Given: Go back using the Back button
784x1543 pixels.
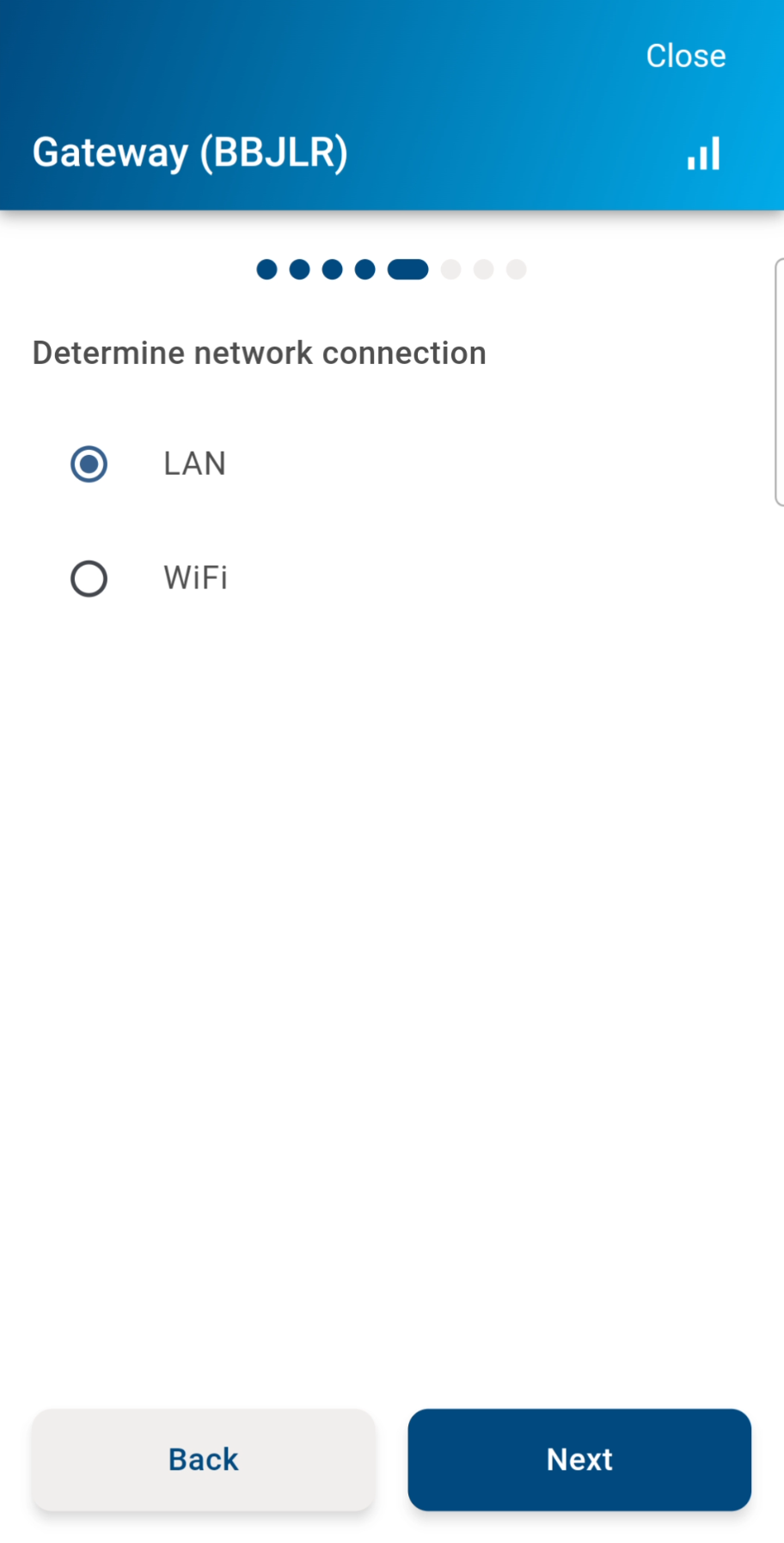Looking at the screenshot, I should (203, 1460).
